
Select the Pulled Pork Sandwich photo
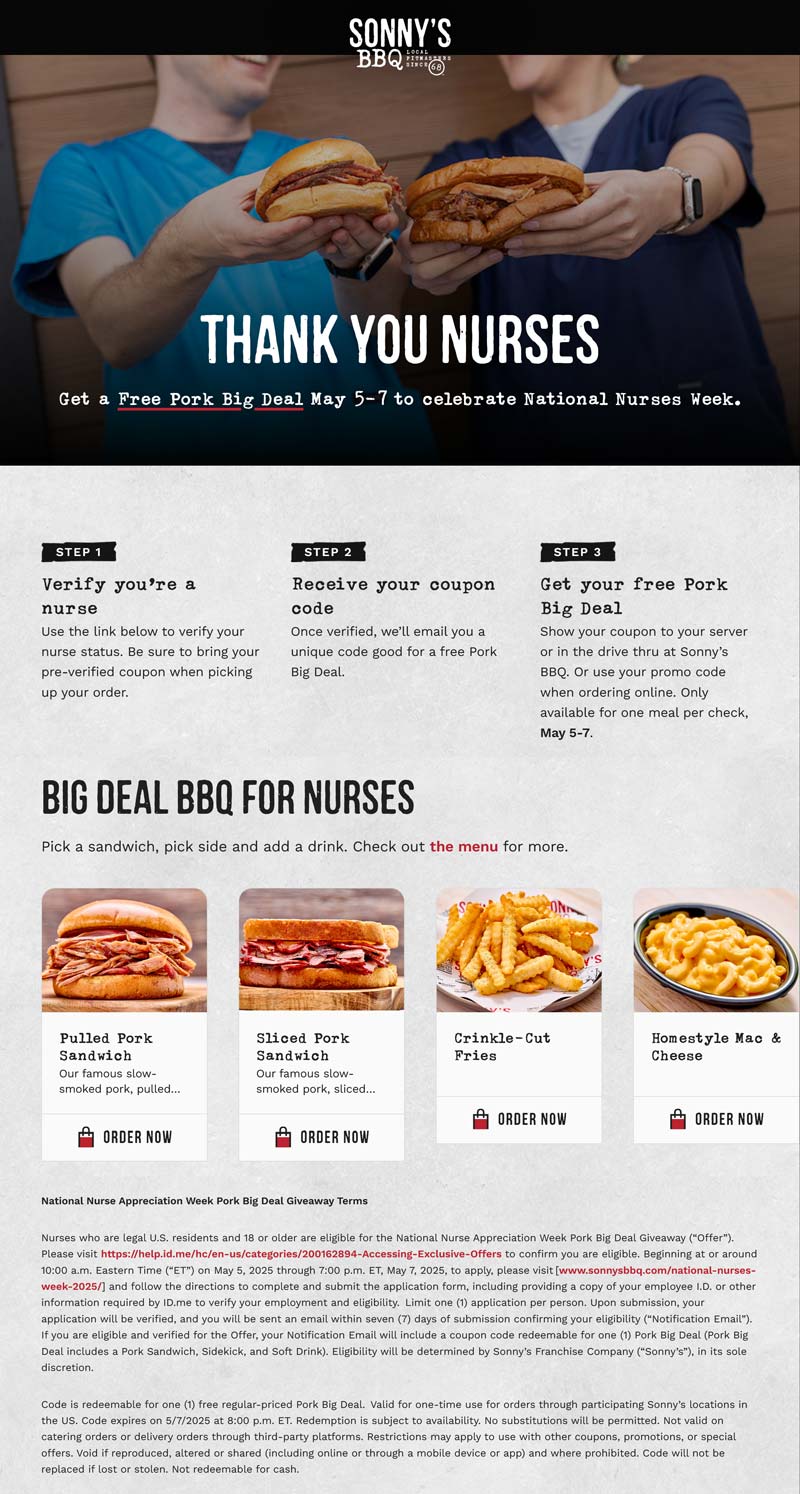124,950
